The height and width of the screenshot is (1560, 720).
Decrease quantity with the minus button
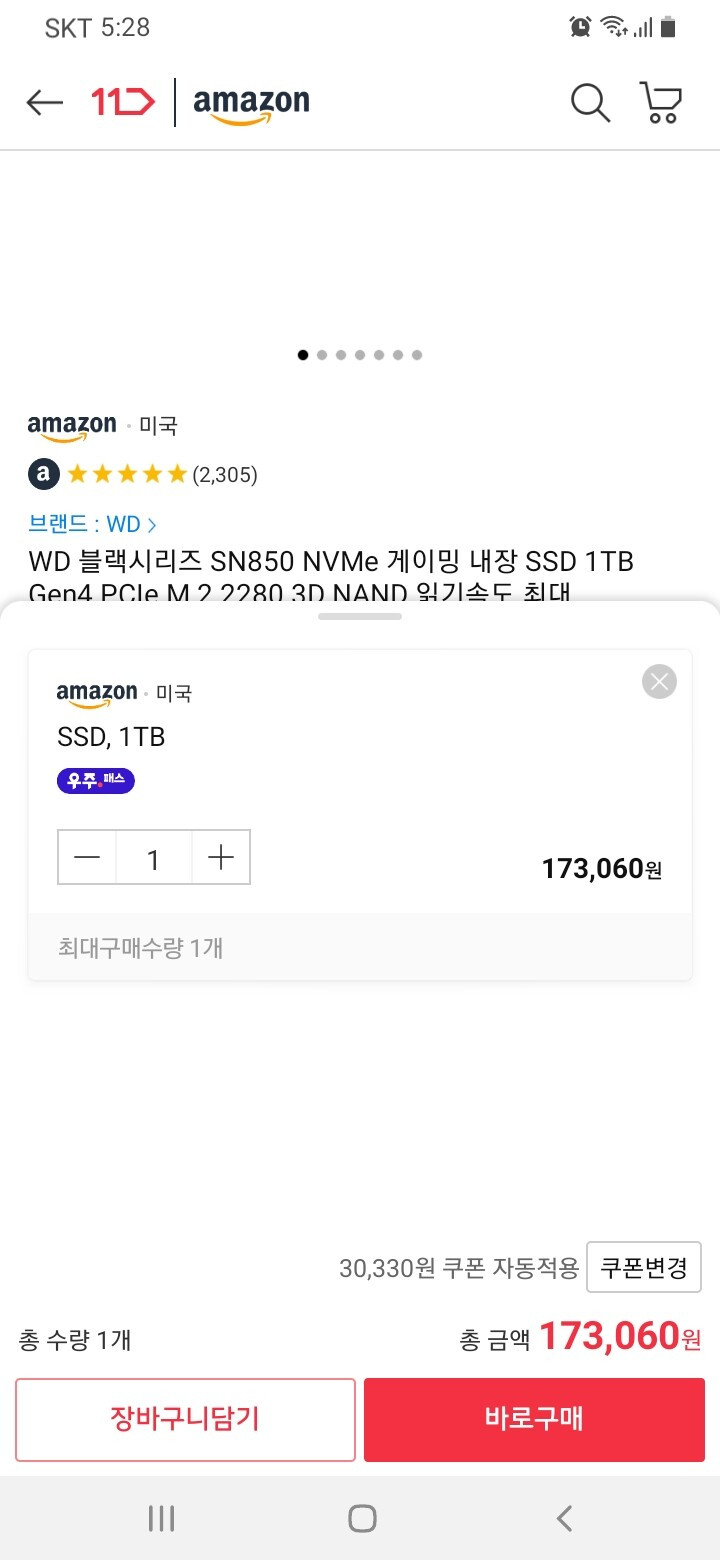tap(87, 858)
